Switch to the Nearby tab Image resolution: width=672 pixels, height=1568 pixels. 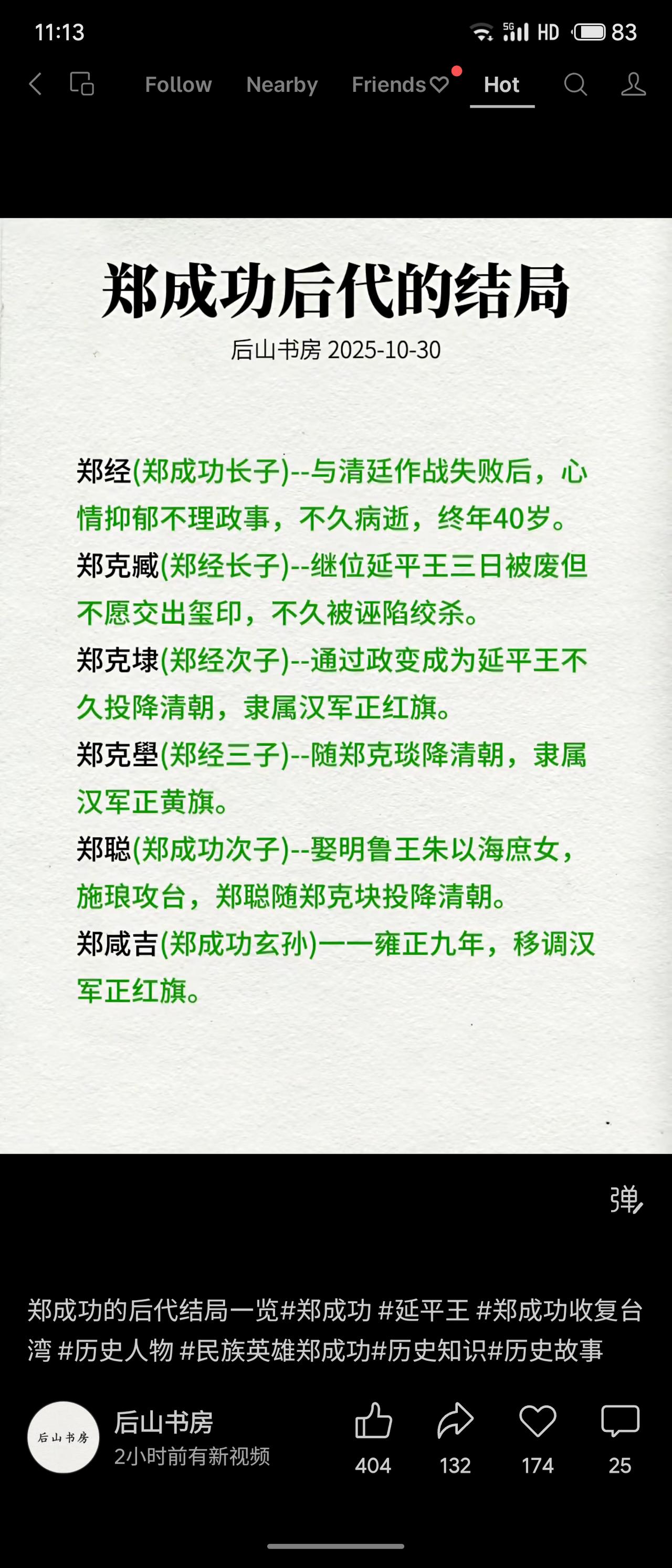tap(282, 85)
